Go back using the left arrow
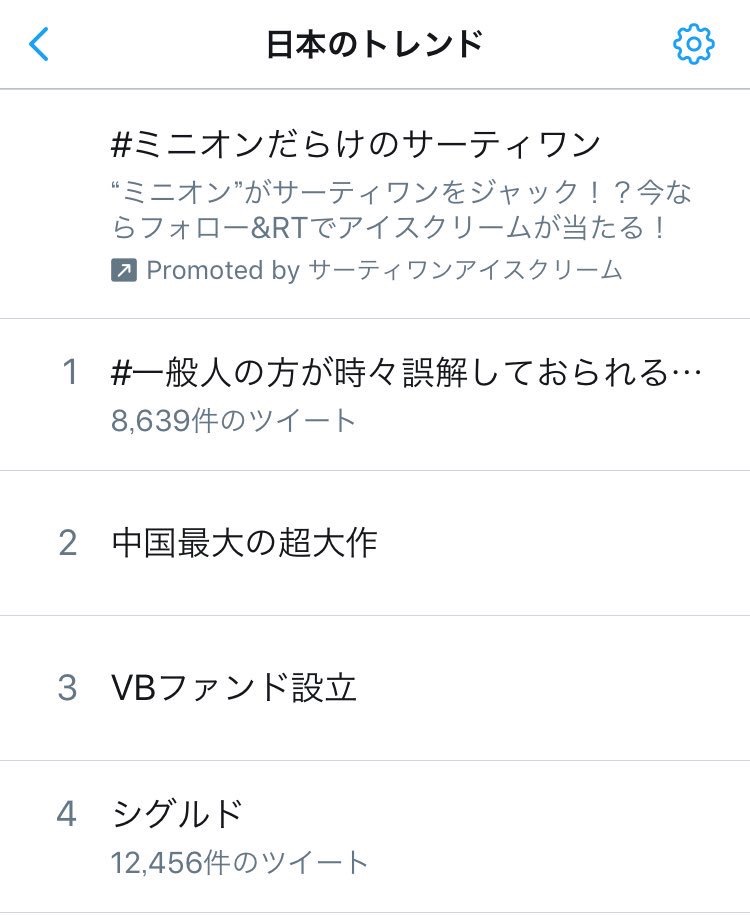The width and height of the screenshot is (750, 916). pyautogui.click(x=39, y=44)
